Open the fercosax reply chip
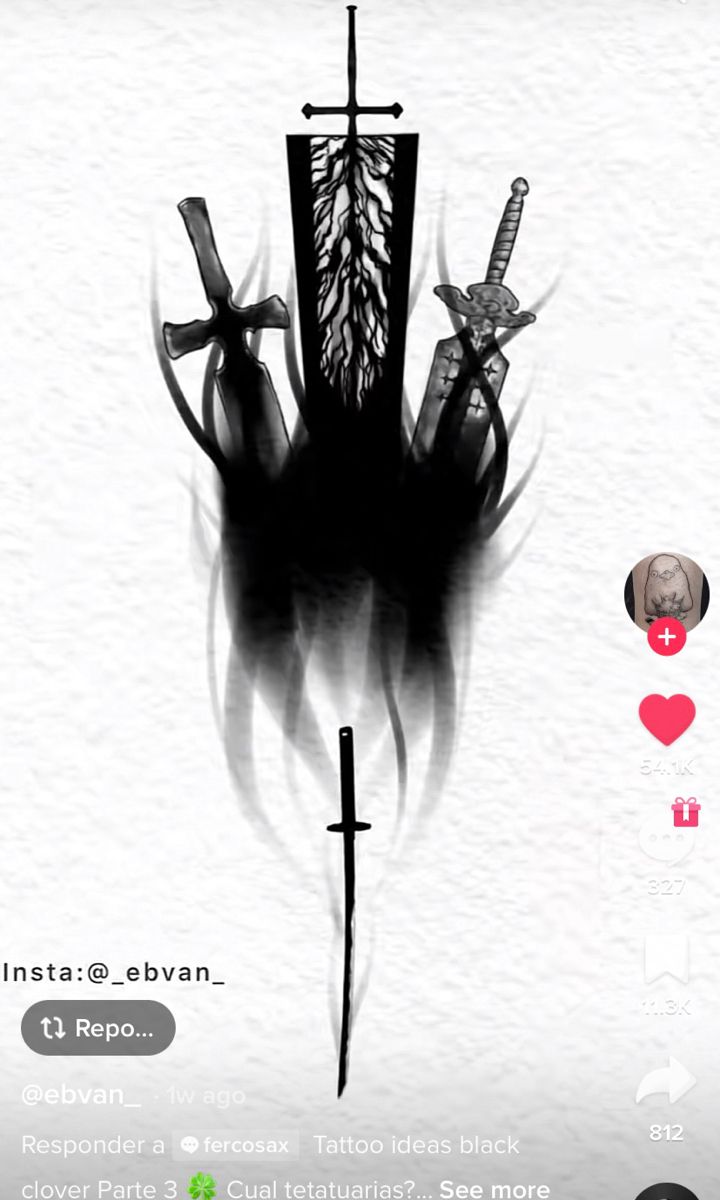This screenshot has height=1200, width=720. click(x=236, y=1146)
